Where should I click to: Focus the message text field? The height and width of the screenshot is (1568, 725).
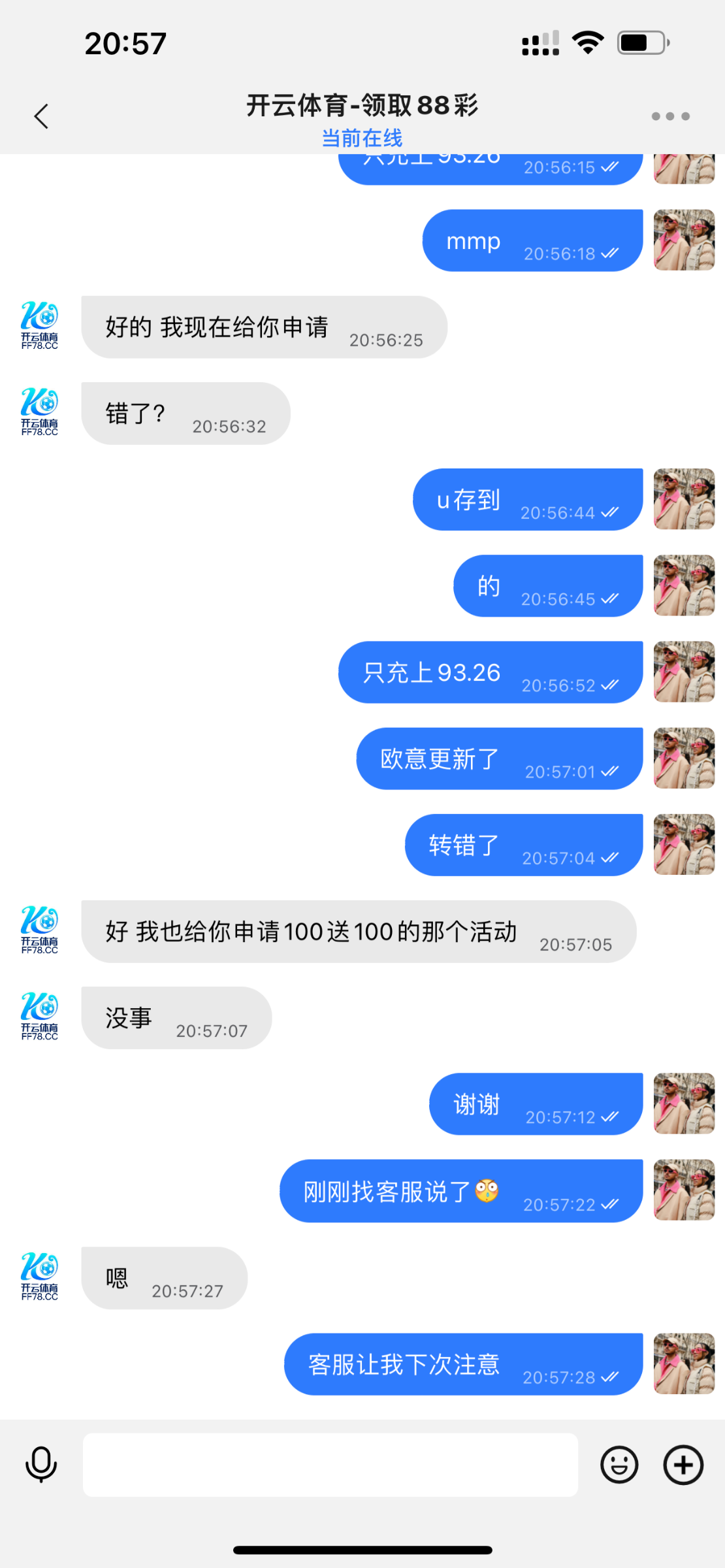[330, 1464]
